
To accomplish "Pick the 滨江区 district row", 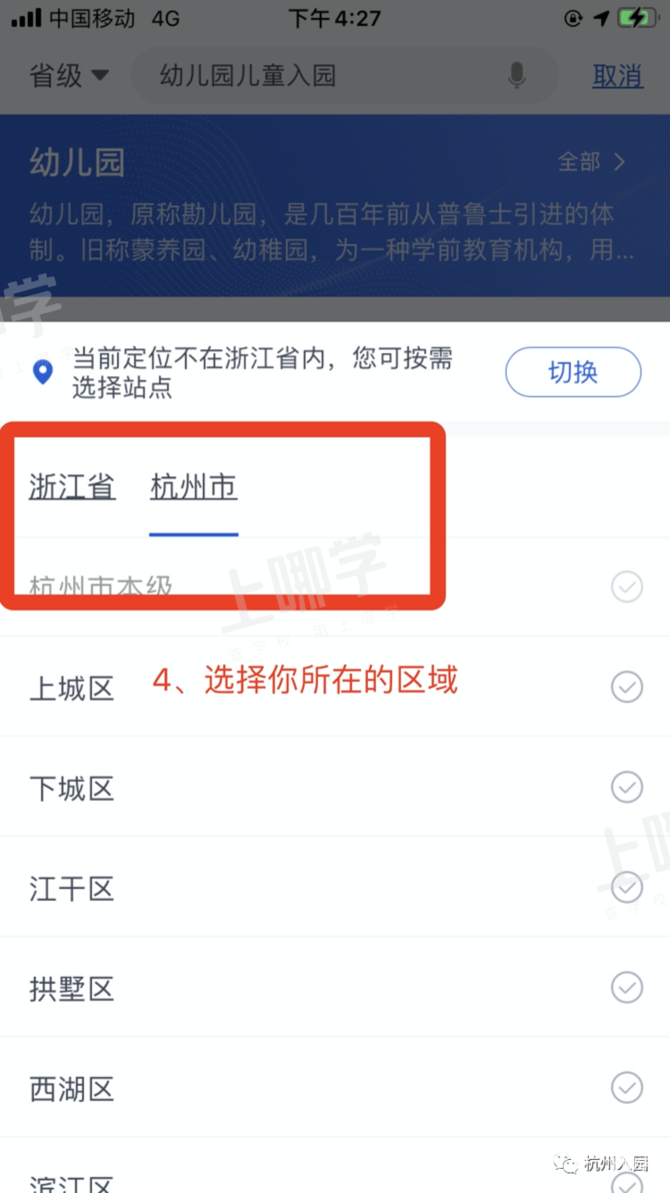I will (335, 1172).
